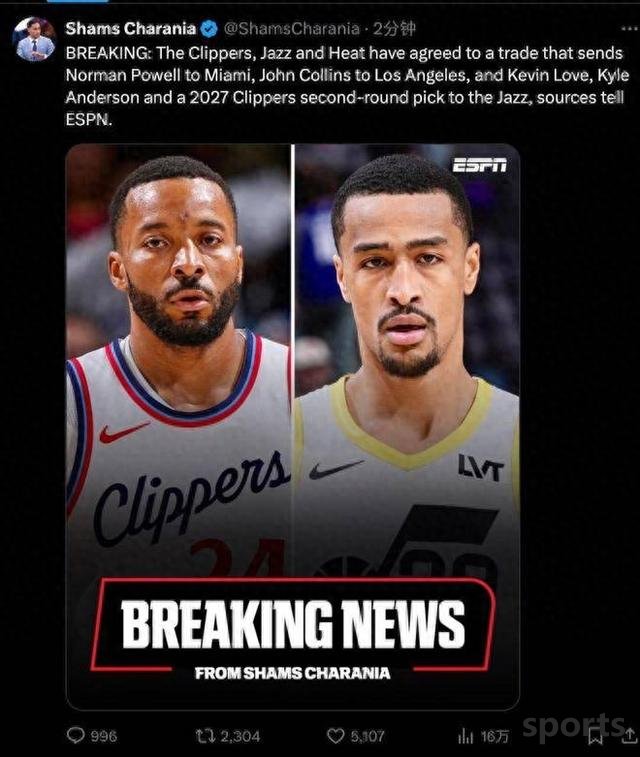
Task: Bookmark this trade news tweet
Action: pyautogui.click(x=596, y=736)
